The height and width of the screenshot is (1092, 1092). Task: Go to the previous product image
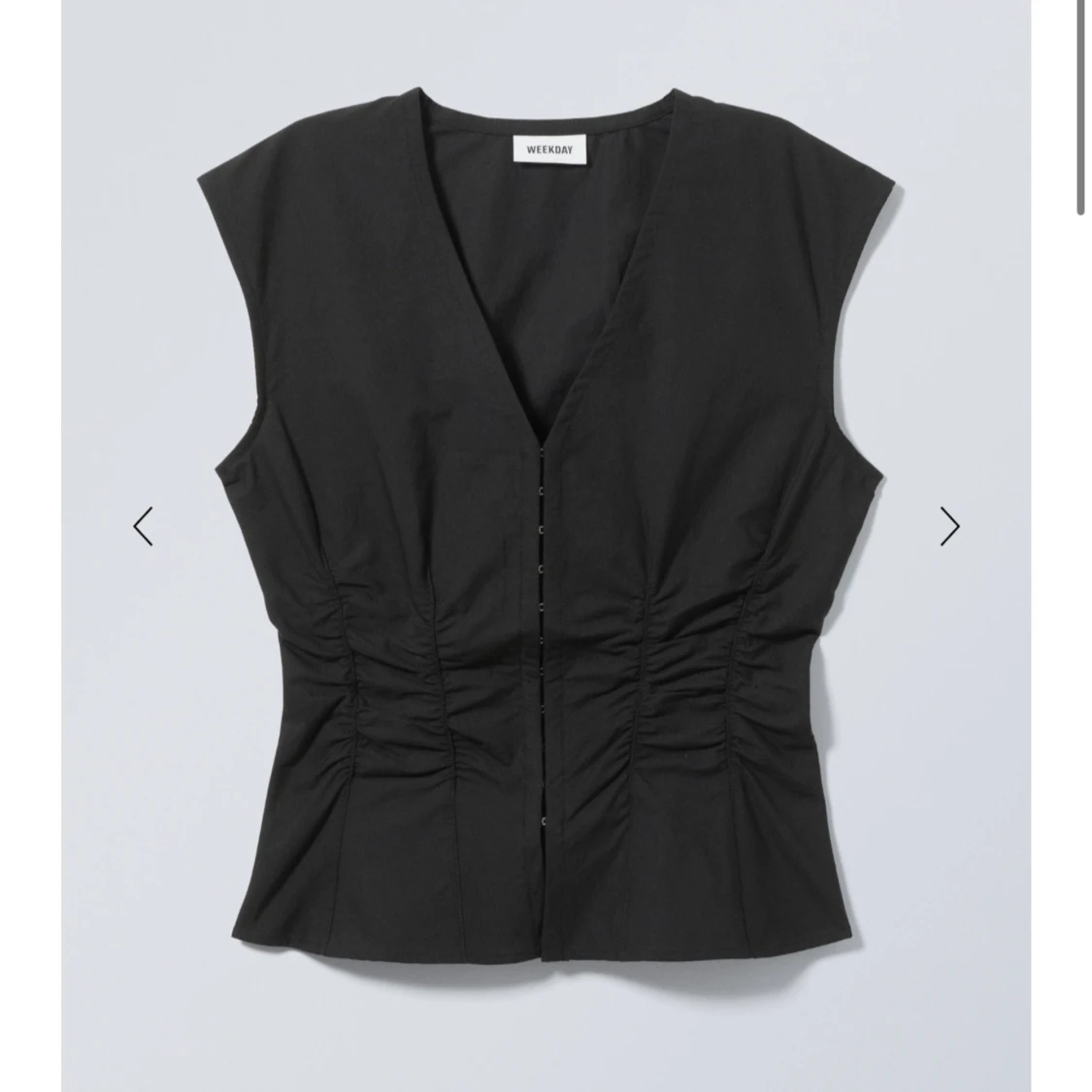[x=144, y=526]
